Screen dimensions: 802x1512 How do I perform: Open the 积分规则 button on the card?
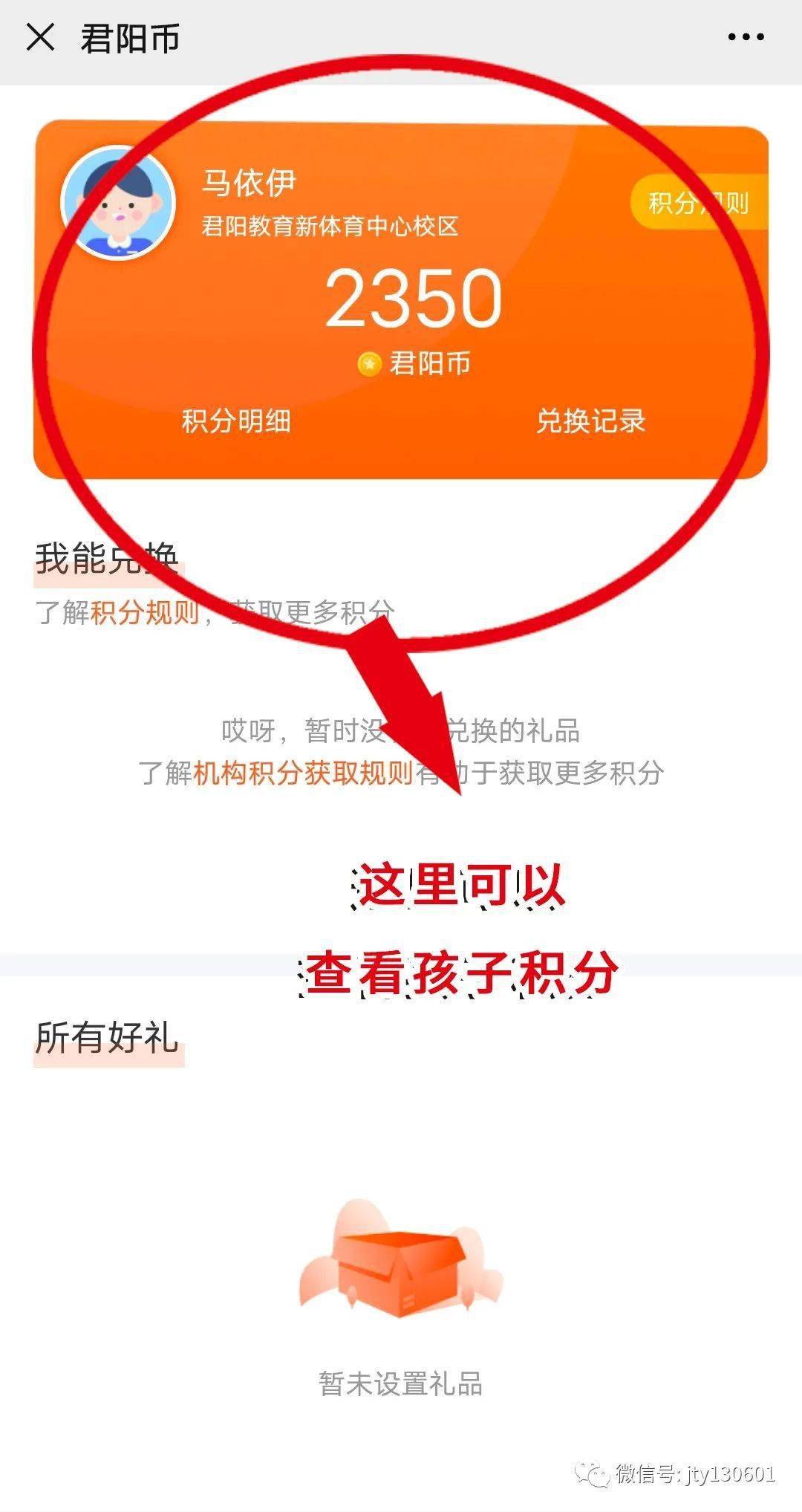698,202
